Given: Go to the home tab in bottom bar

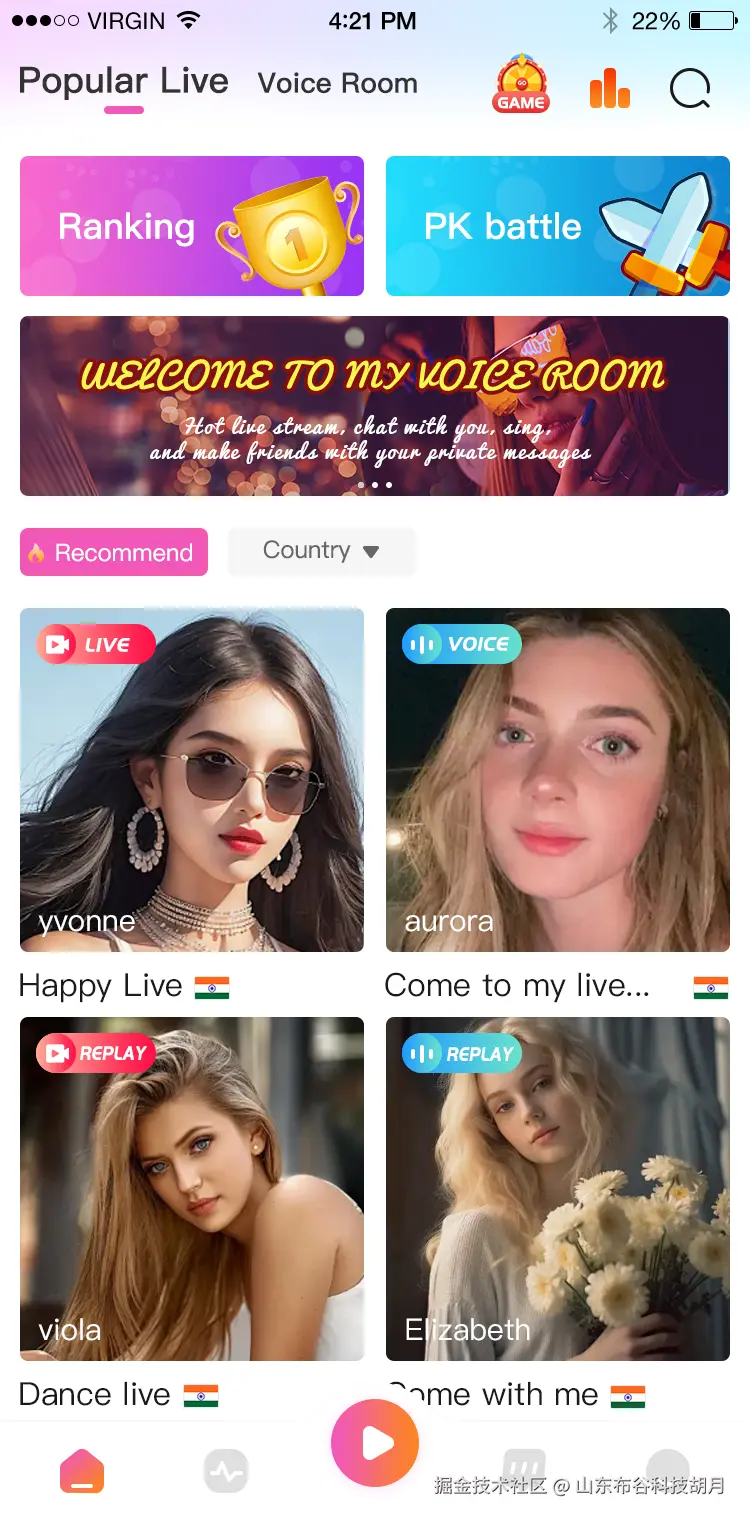Looking at the screenshot, I should pyautogui.click(x=82, y=1471).
